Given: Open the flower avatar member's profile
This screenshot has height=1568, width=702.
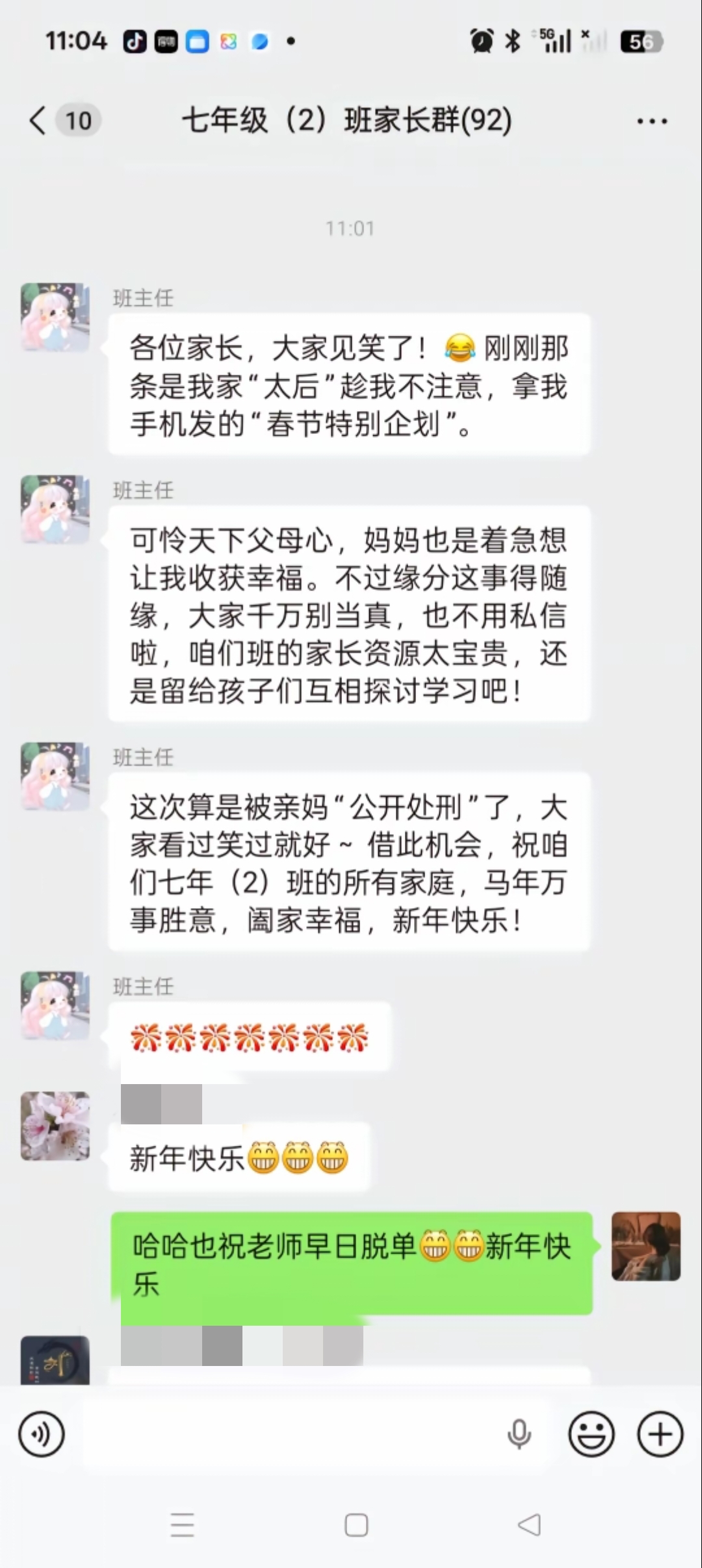Looking at the screenshot, I should click(55, 1126).
